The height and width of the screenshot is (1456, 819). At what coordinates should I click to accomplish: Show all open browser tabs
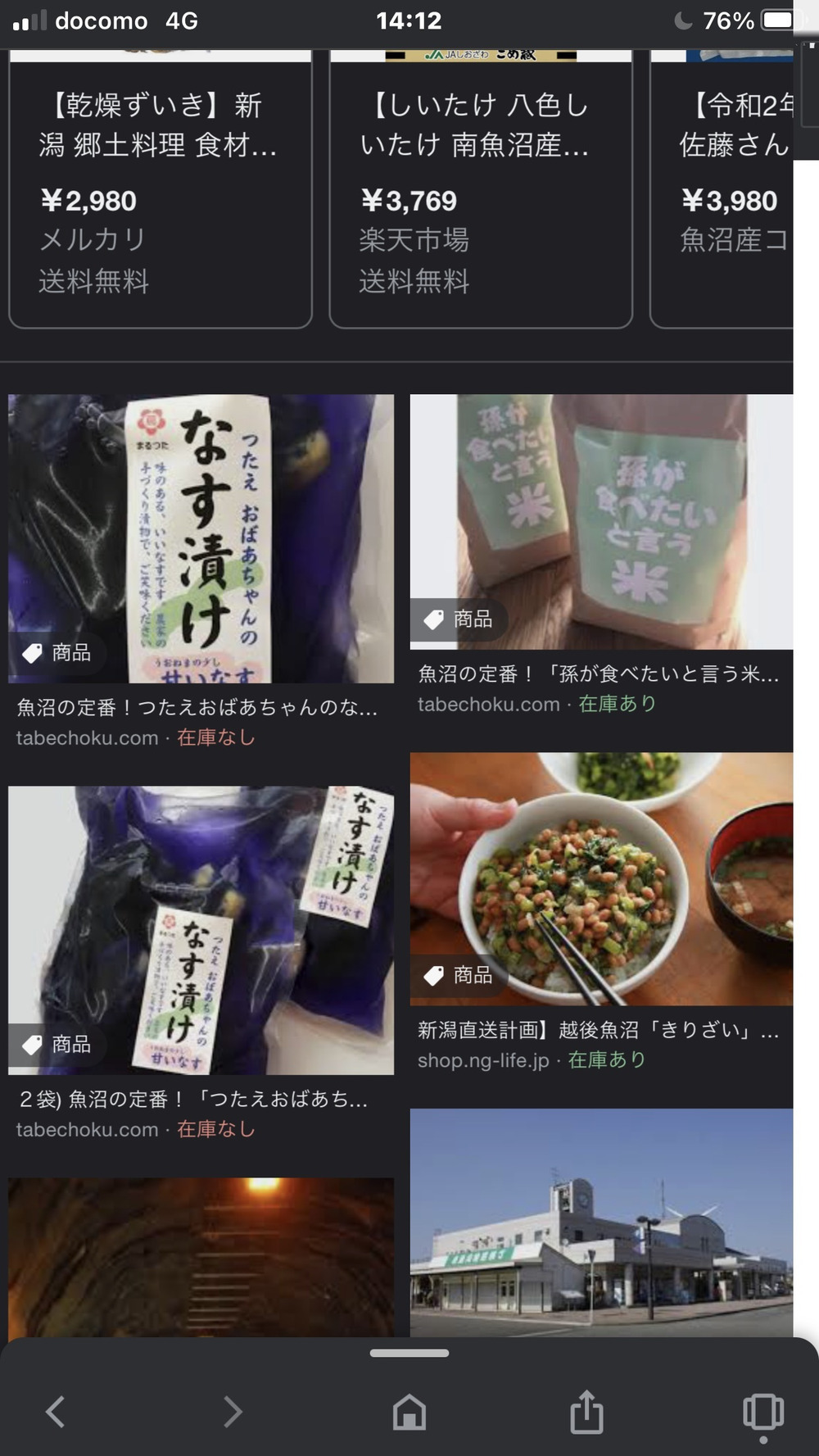tap(762, 1412)
